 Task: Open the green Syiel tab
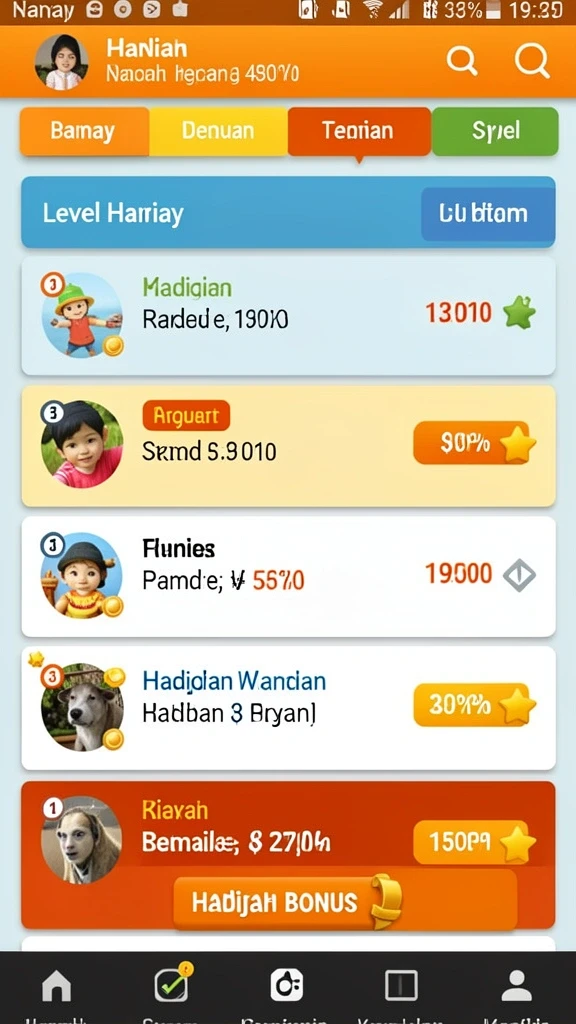coord(495,131)
